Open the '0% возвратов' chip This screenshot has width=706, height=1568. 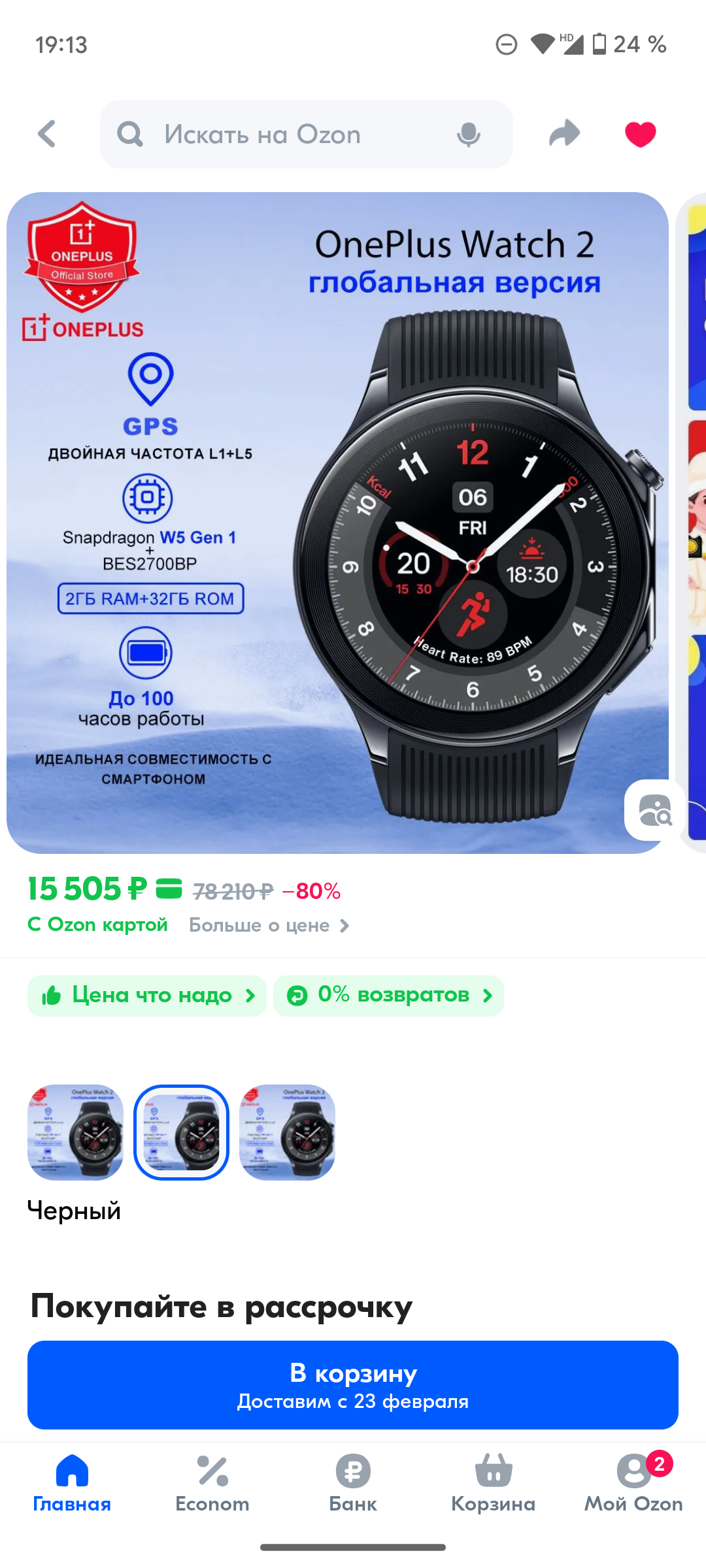(x=388, y=996)
